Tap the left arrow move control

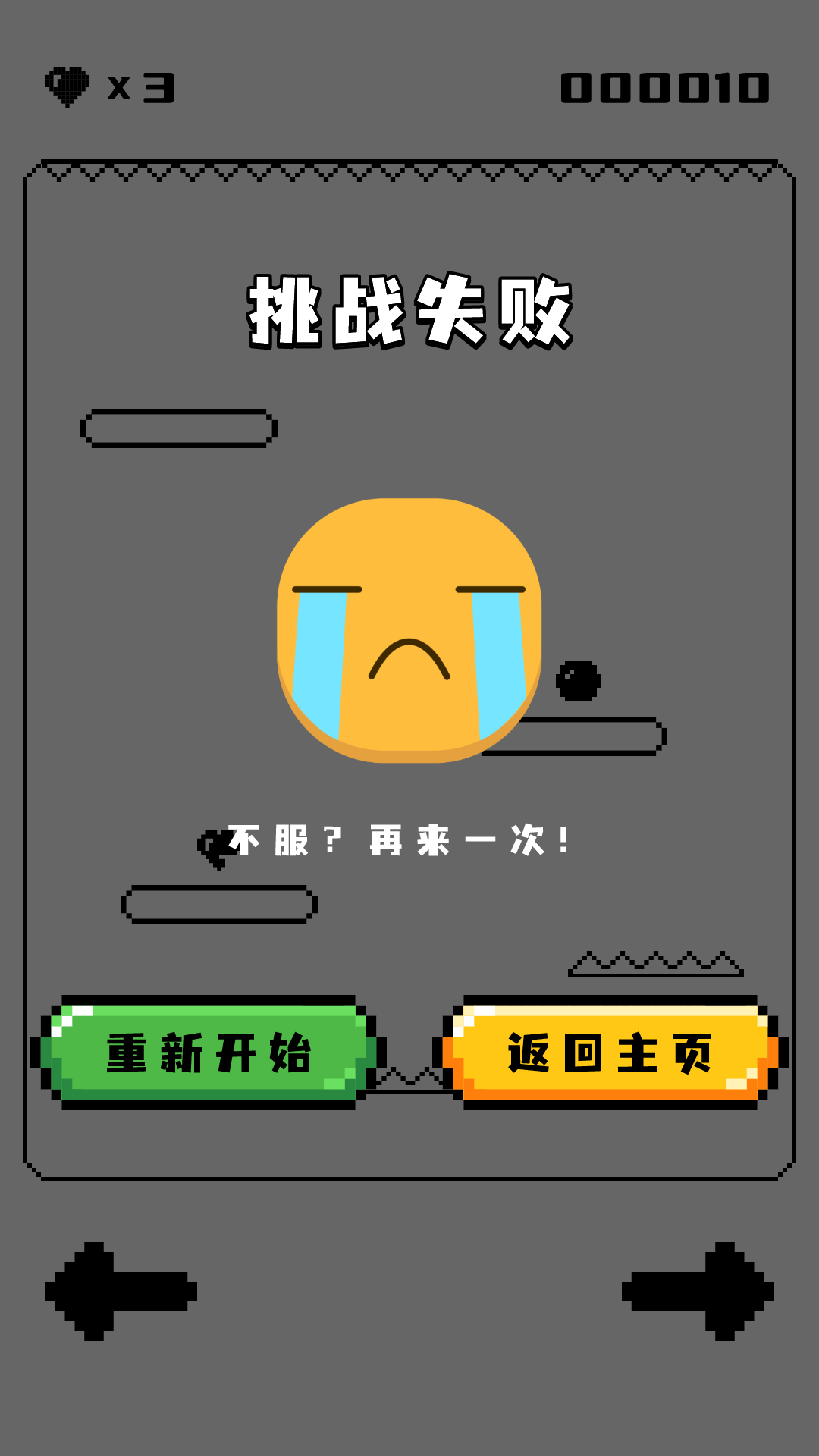pyautogui.click(x=121, y=1291)
